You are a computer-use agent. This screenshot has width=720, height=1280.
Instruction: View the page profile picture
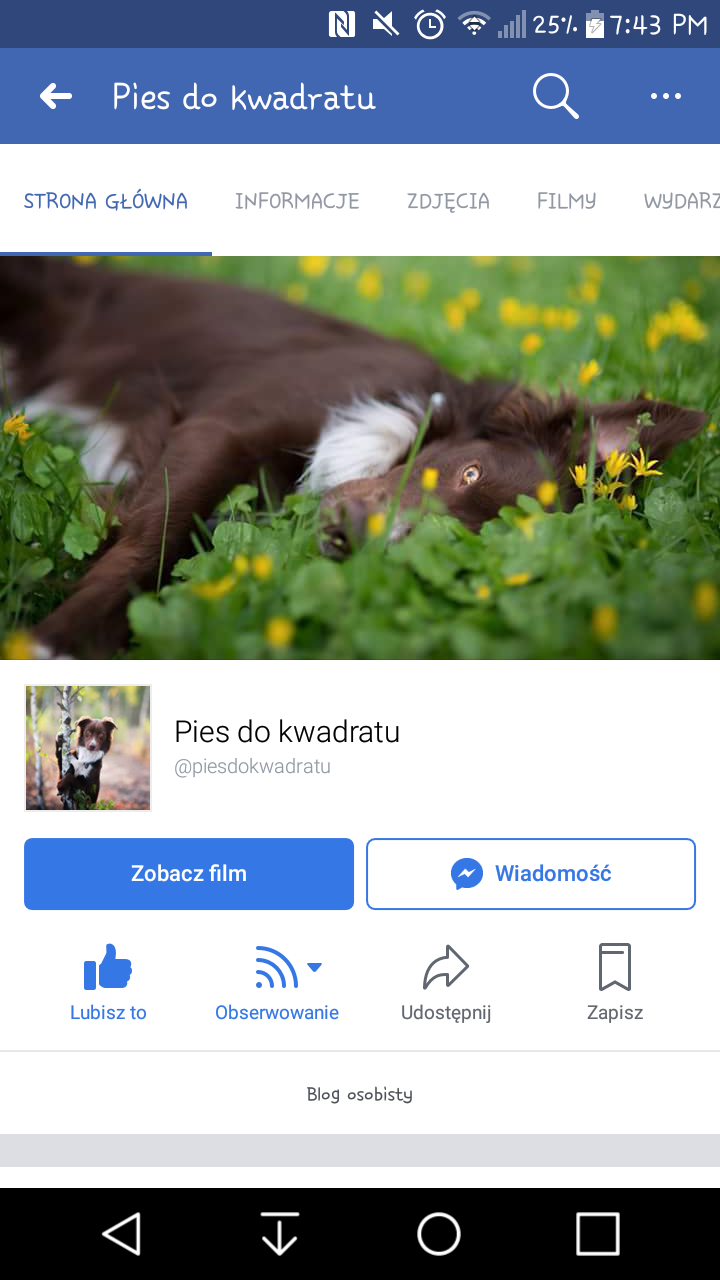coord(88,747)
